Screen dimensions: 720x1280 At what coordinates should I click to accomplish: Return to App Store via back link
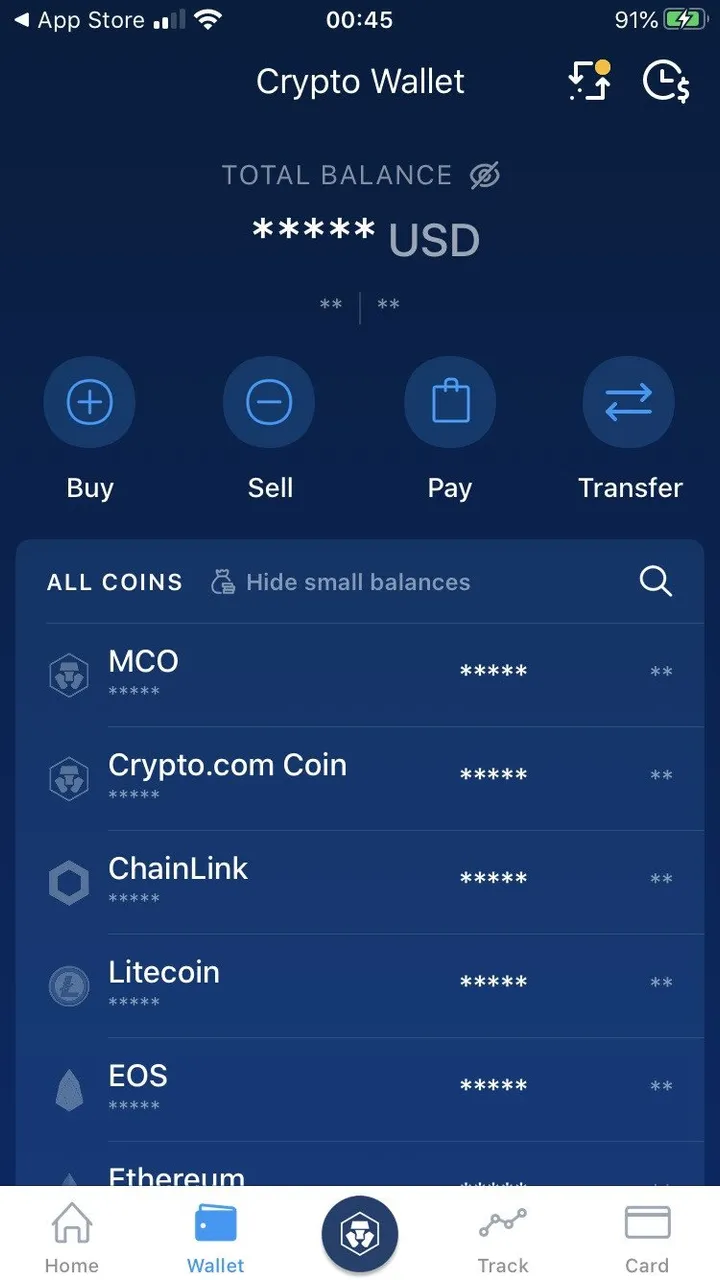(x=79, y=20)
